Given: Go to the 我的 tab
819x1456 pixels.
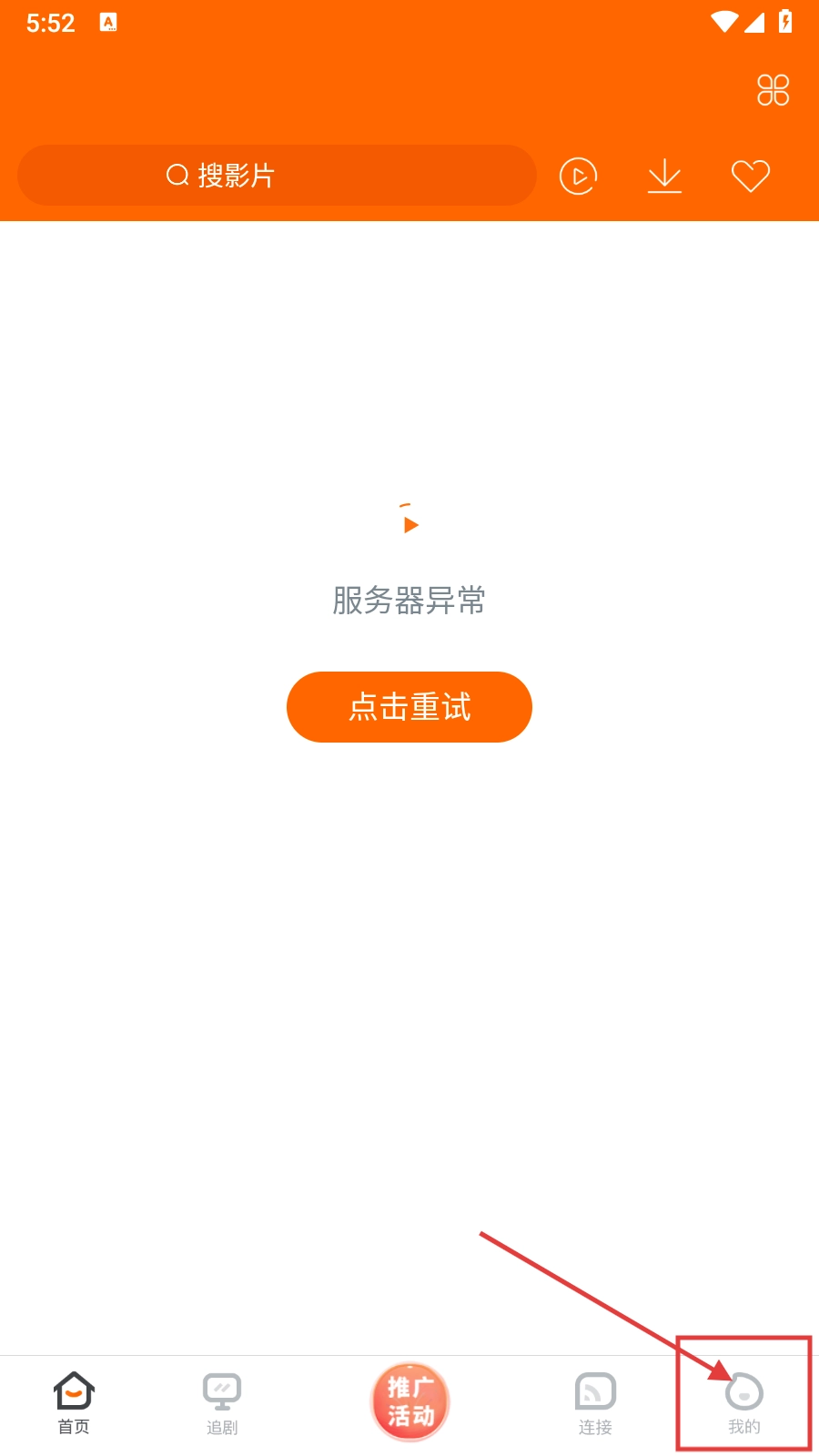Looking at the screenshot, I should coord(743,1402).
